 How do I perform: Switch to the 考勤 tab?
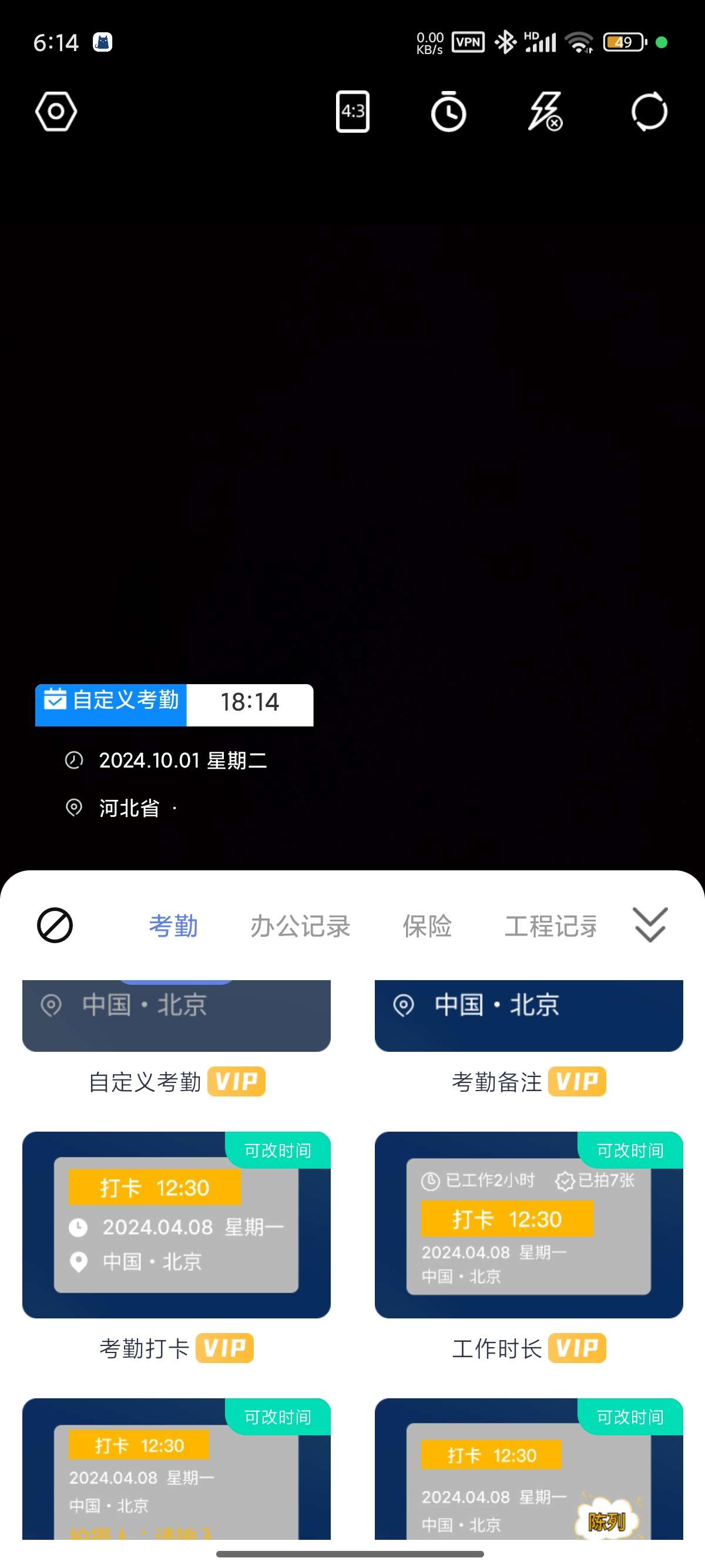pyautogui.click(x=173, y=926)
